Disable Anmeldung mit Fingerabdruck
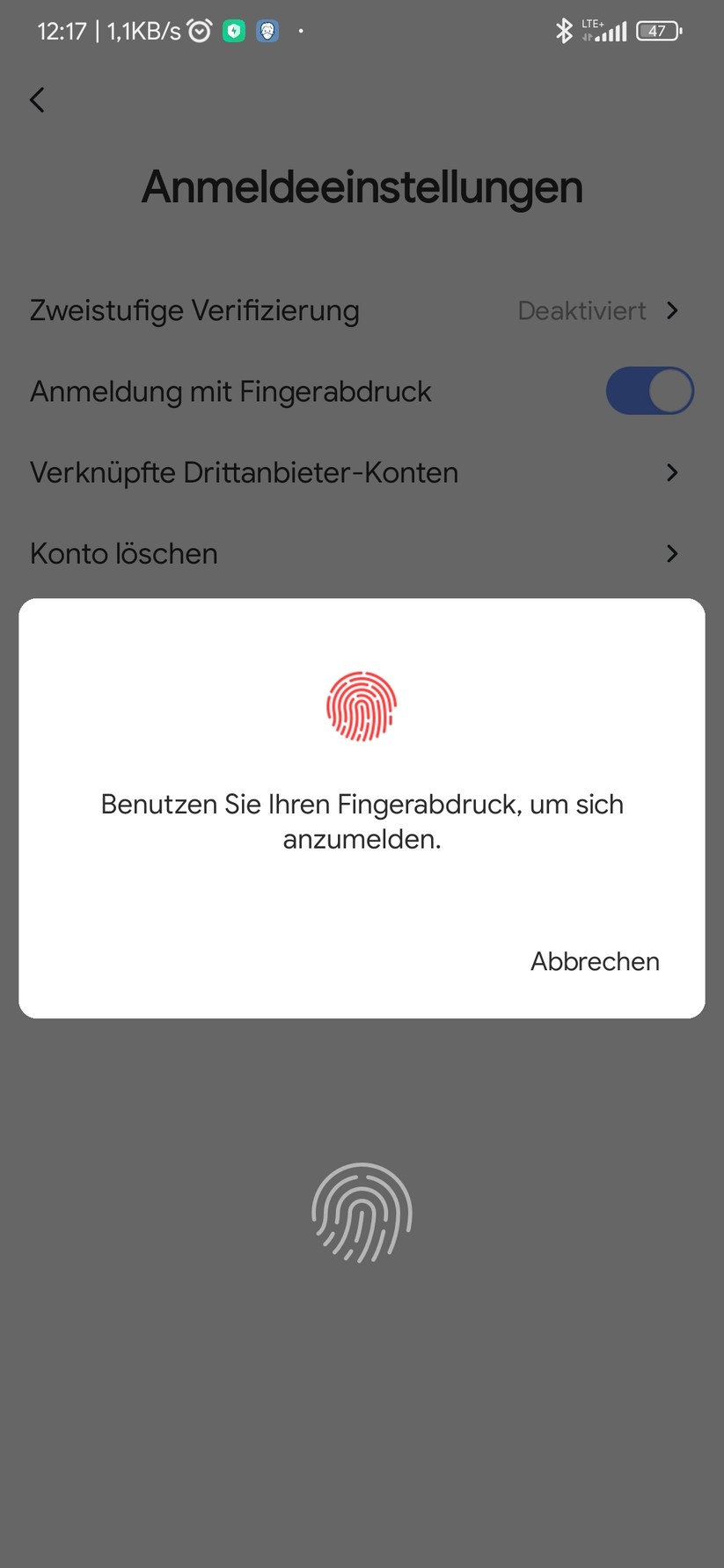Image resolution: width=724 pixels, height=1568 pixels. [650, 390]
